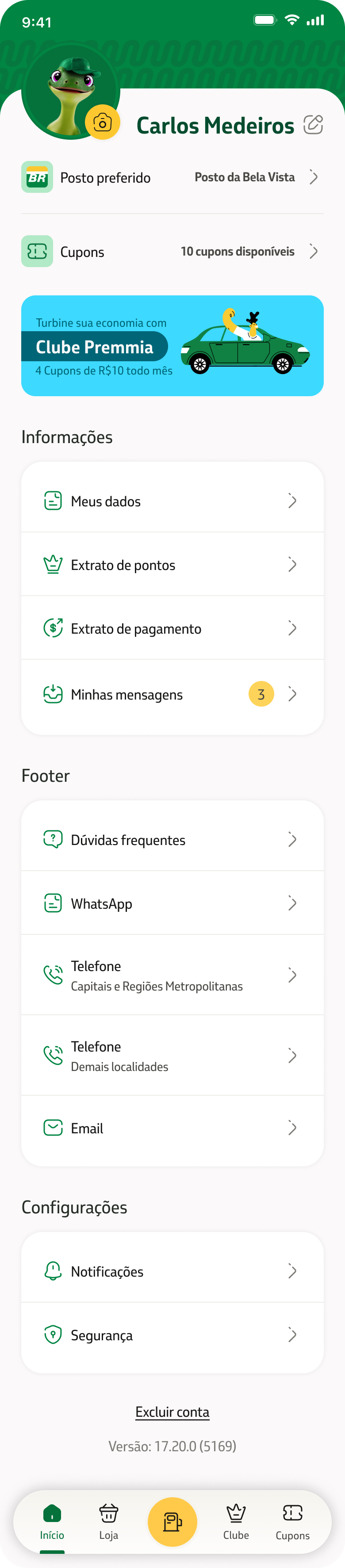Tap the Excluir conta link
The image size is (345, 1568).
pos(172,1412)
